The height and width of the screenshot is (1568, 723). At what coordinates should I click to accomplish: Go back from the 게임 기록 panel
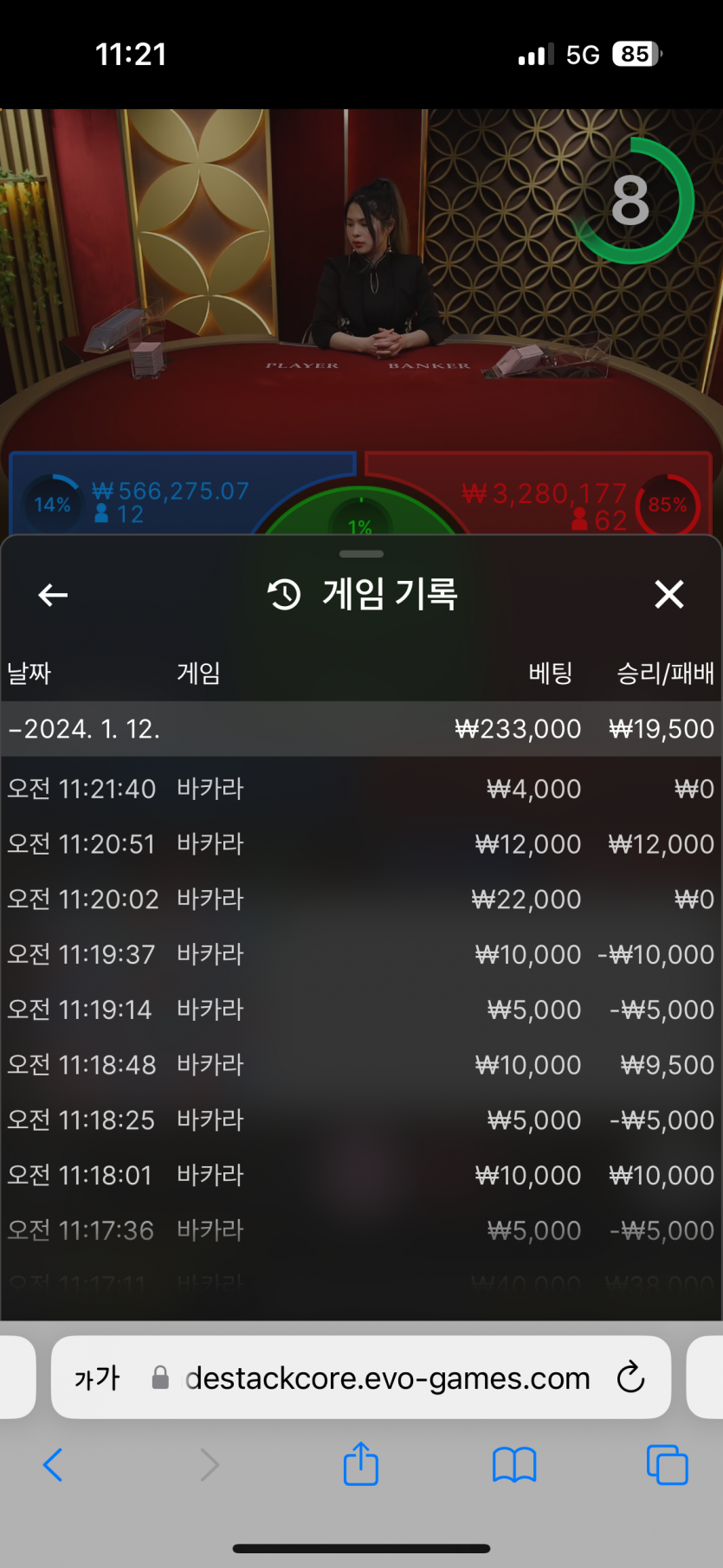click(x=53, y=595)
